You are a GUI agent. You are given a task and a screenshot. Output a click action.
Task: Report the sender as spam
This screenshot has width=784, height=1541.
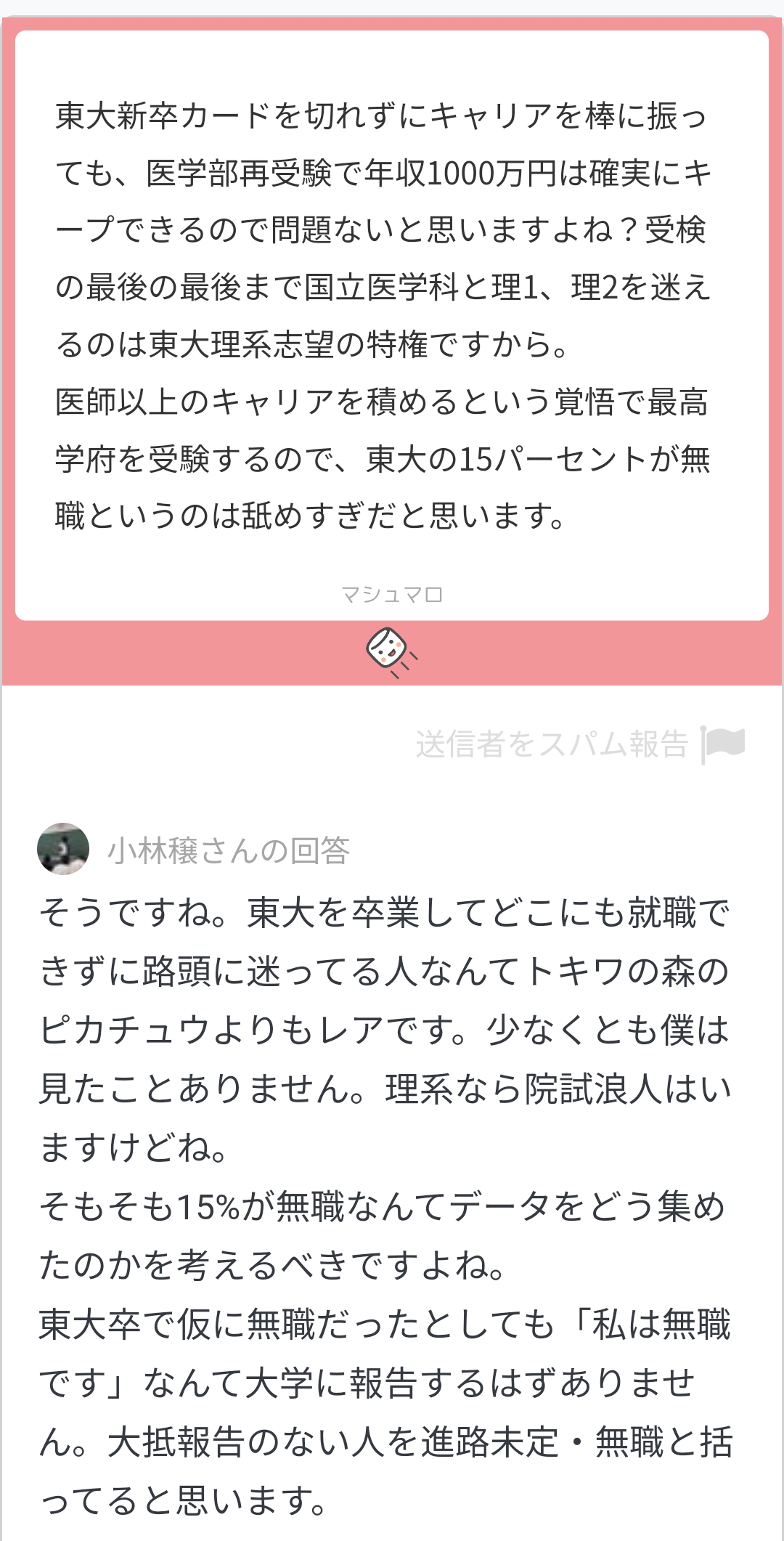580,744
